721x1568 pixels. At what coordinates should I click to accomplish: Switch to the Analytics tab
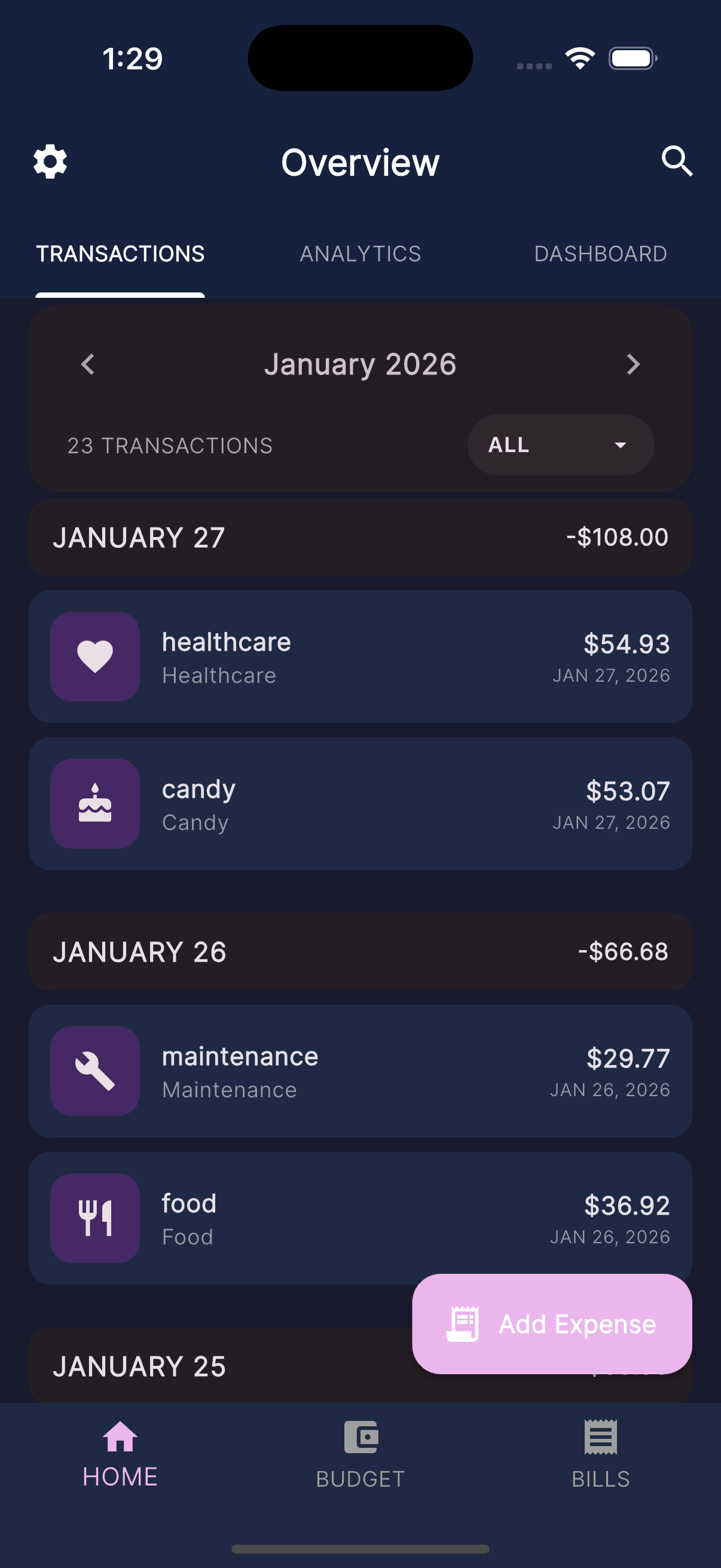[360, 253]
